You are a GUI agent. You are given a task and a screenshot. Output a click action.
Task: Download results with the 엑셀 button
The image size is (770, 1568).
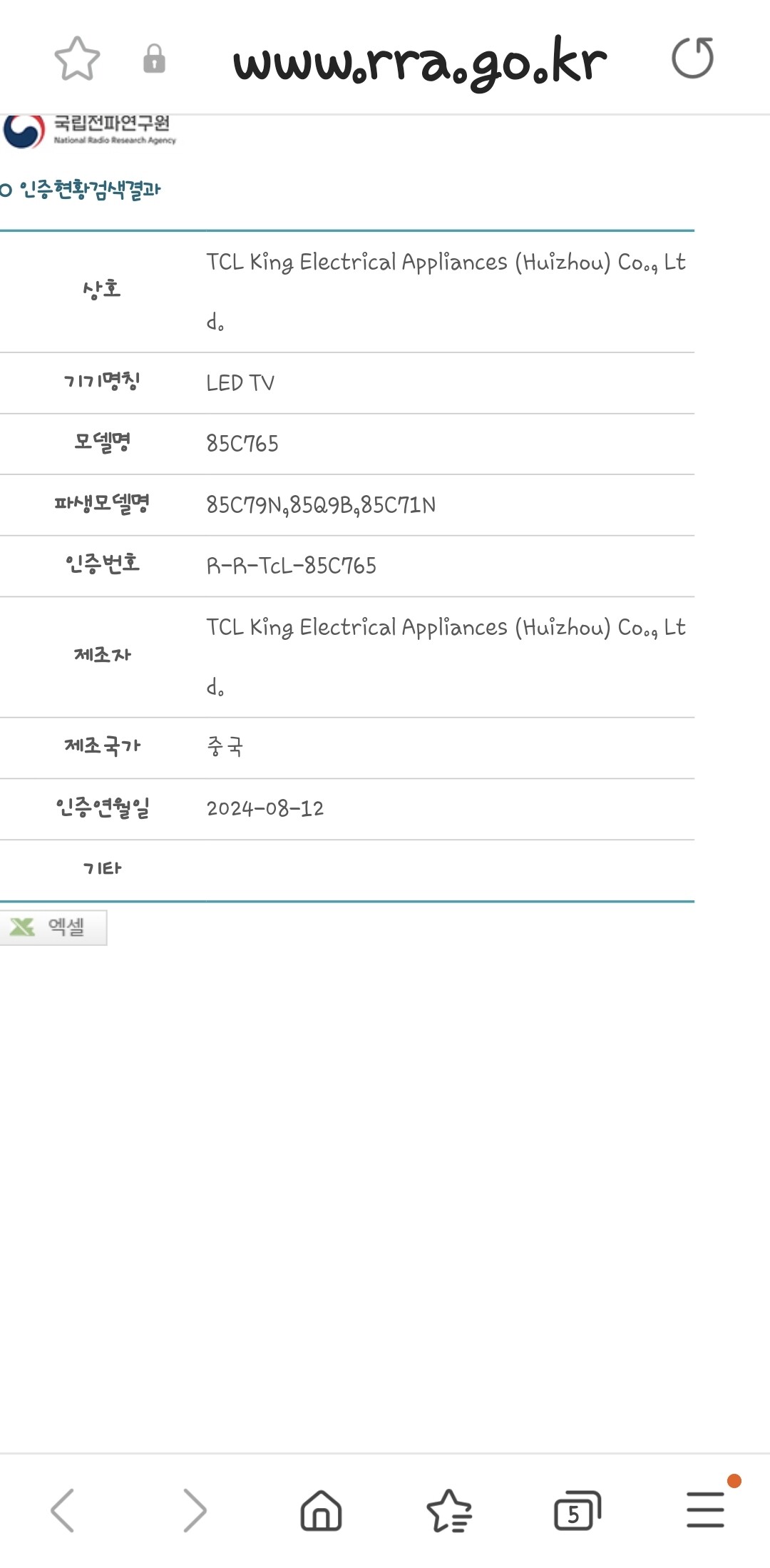click(x=53, y=927)
